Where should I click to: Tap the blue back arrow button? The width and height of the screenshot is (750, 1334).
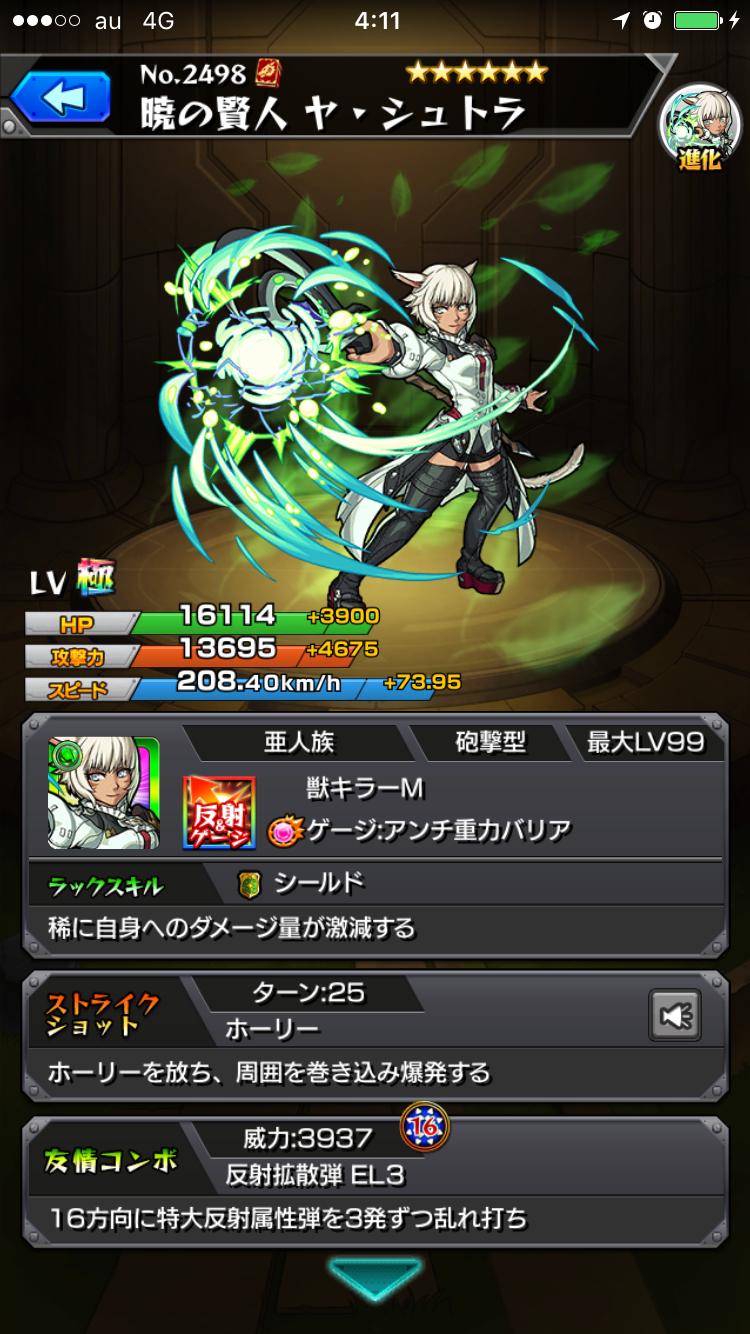[x=60, y=98]
